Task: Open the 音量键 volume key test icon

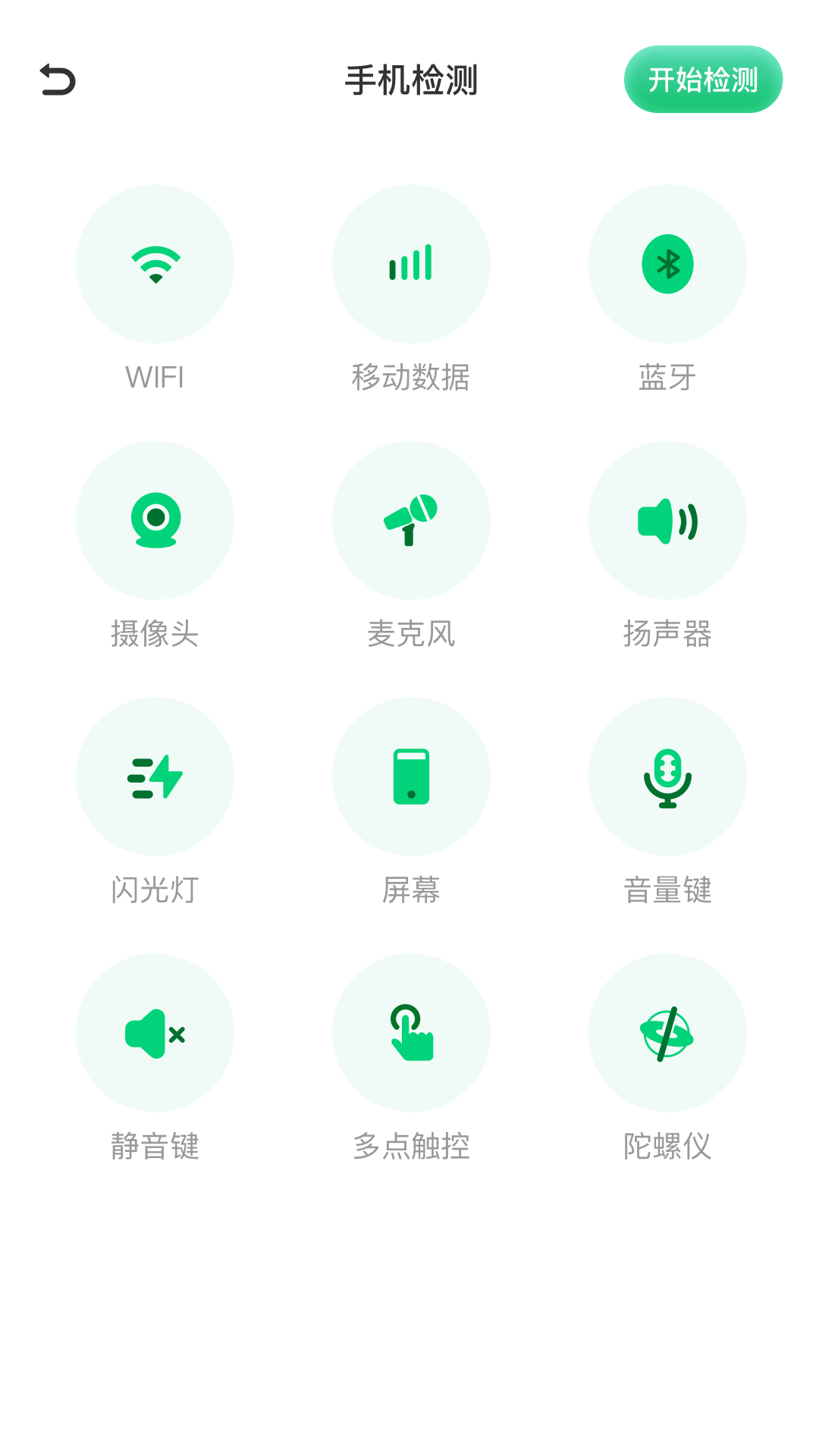Action: click(668, 777)
